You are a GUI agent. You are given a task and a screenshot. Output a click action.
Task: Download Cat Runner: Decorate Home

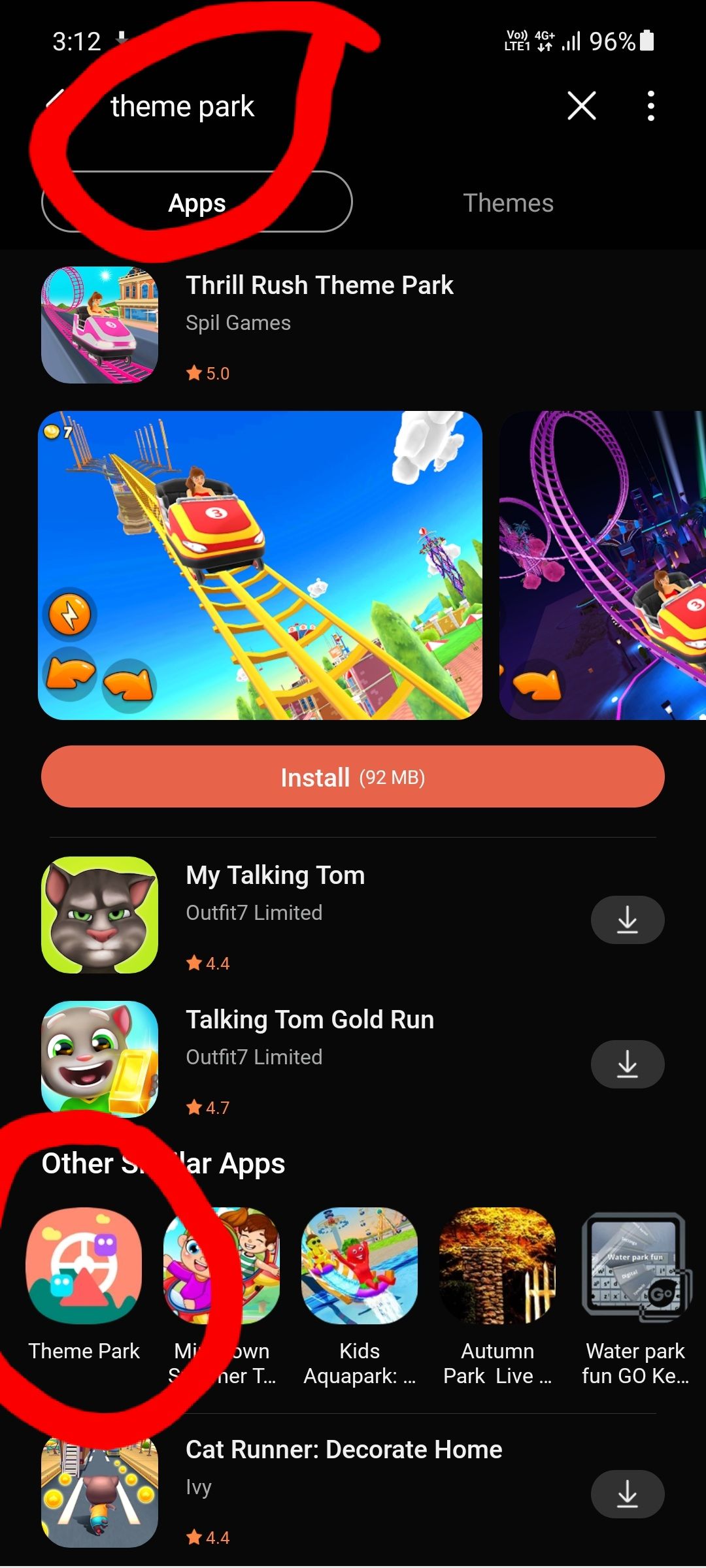point(627,1494)
